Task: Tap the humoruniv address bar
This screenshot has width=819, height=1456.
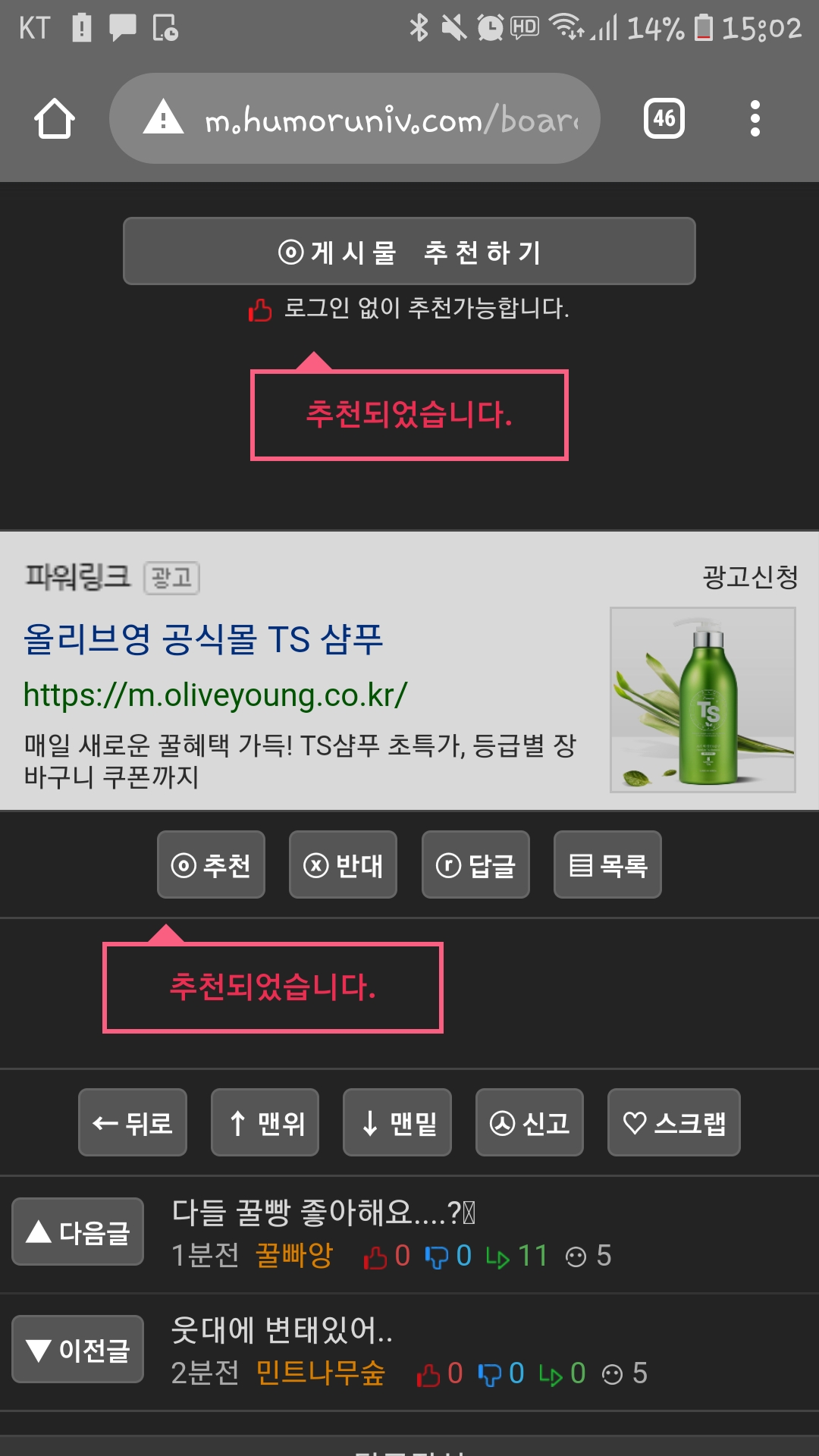Action: [355, 119]
